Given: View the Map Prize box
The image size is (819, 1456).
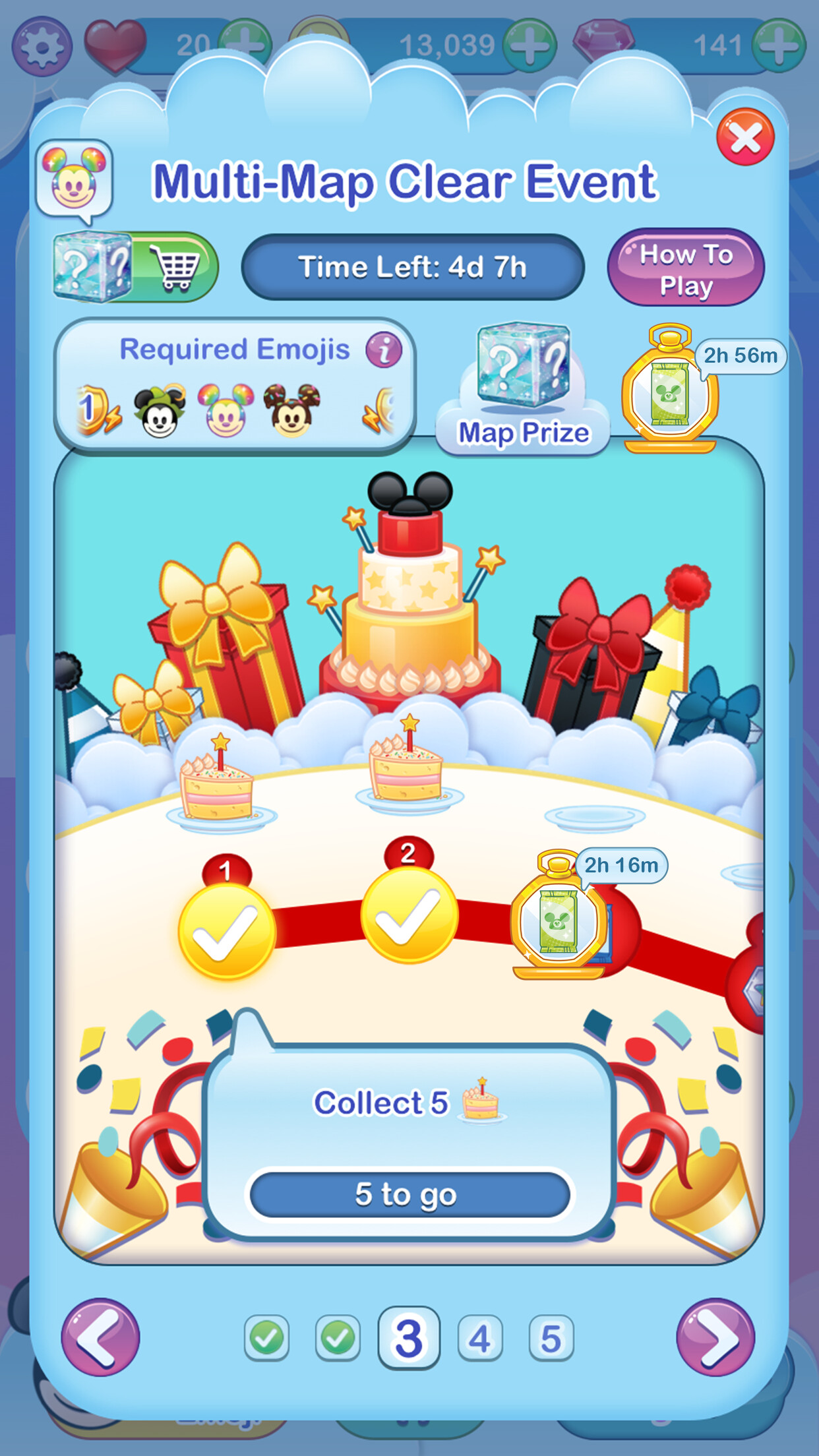Looking at the screenshot, I should pos(524,386).
